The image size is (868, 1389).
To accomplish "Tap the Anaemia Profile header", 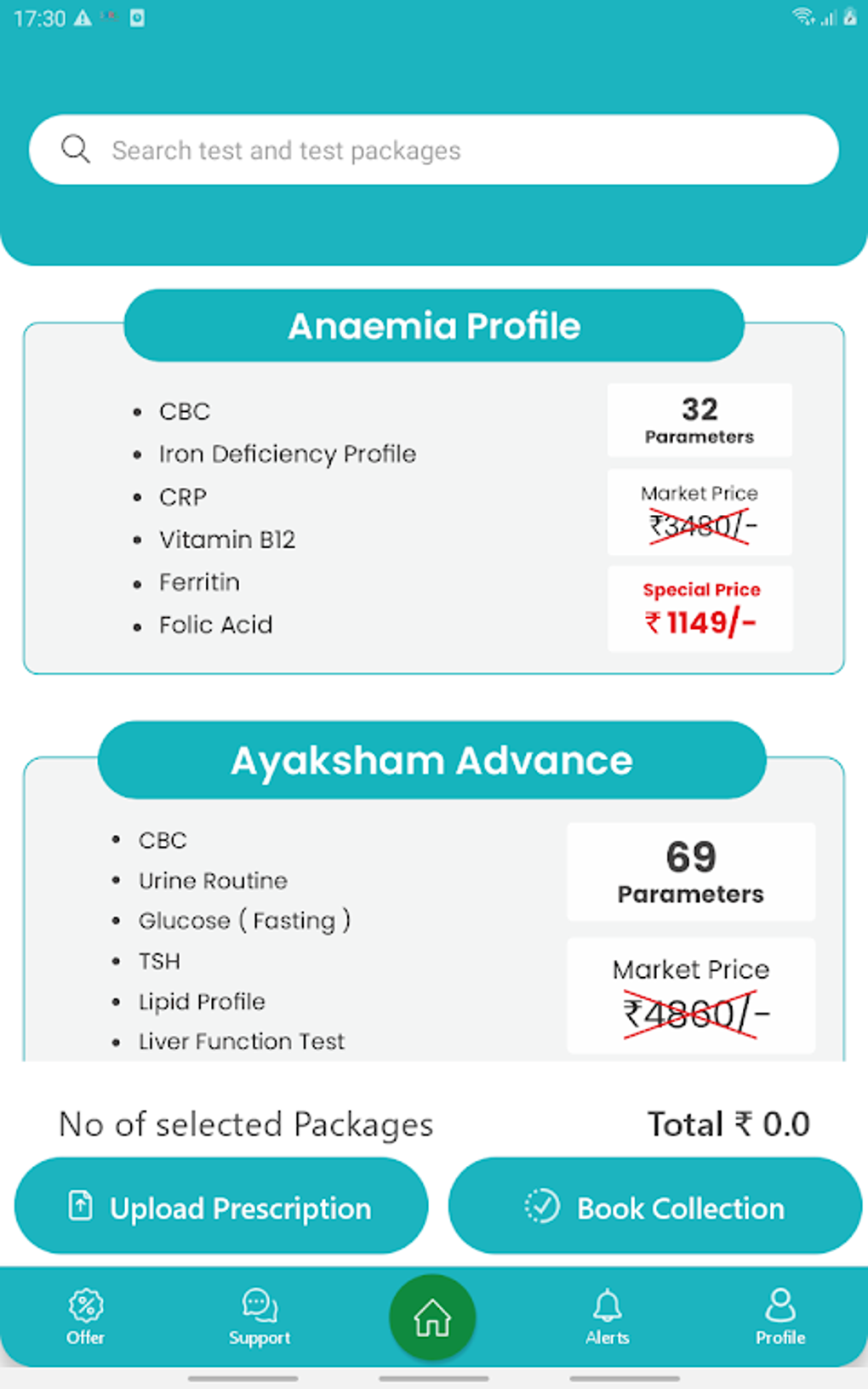I will (x=434, y=326).
